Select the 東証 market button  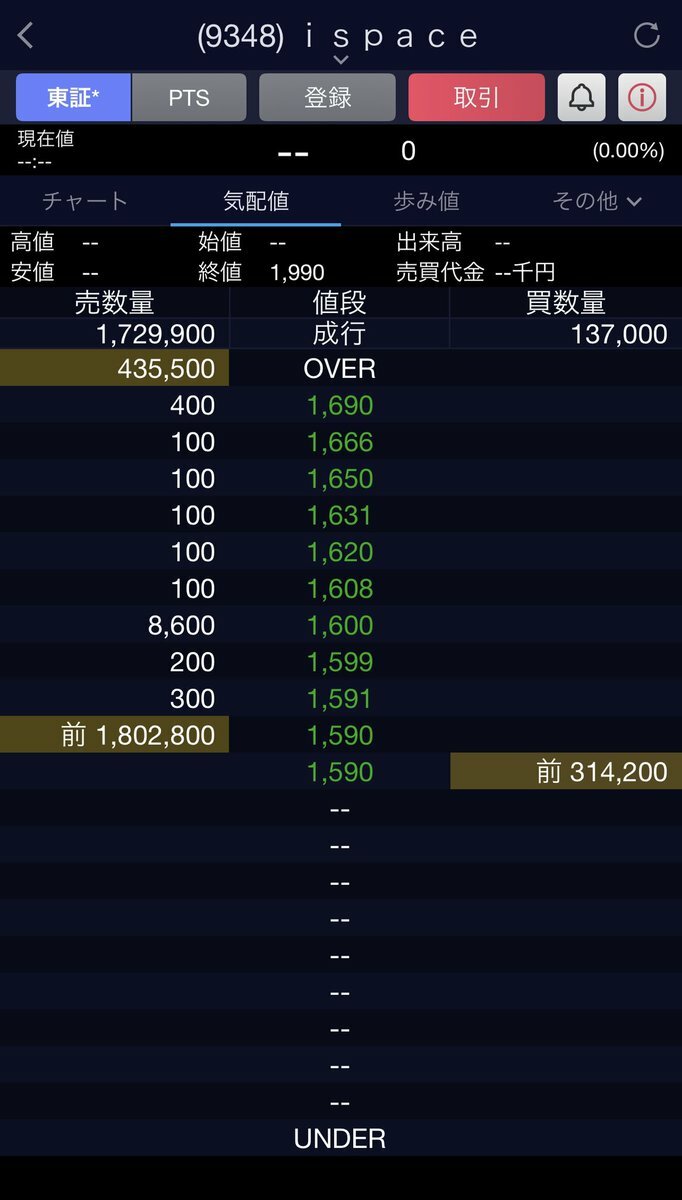(73, 97)
